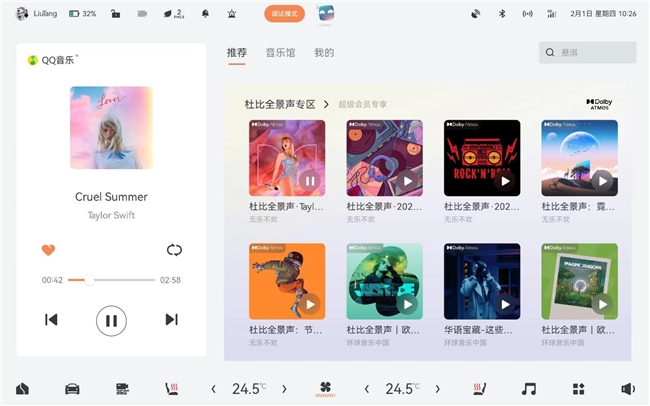
Task: Play the 华语宝藏 playlist
Action: [482, 282]
